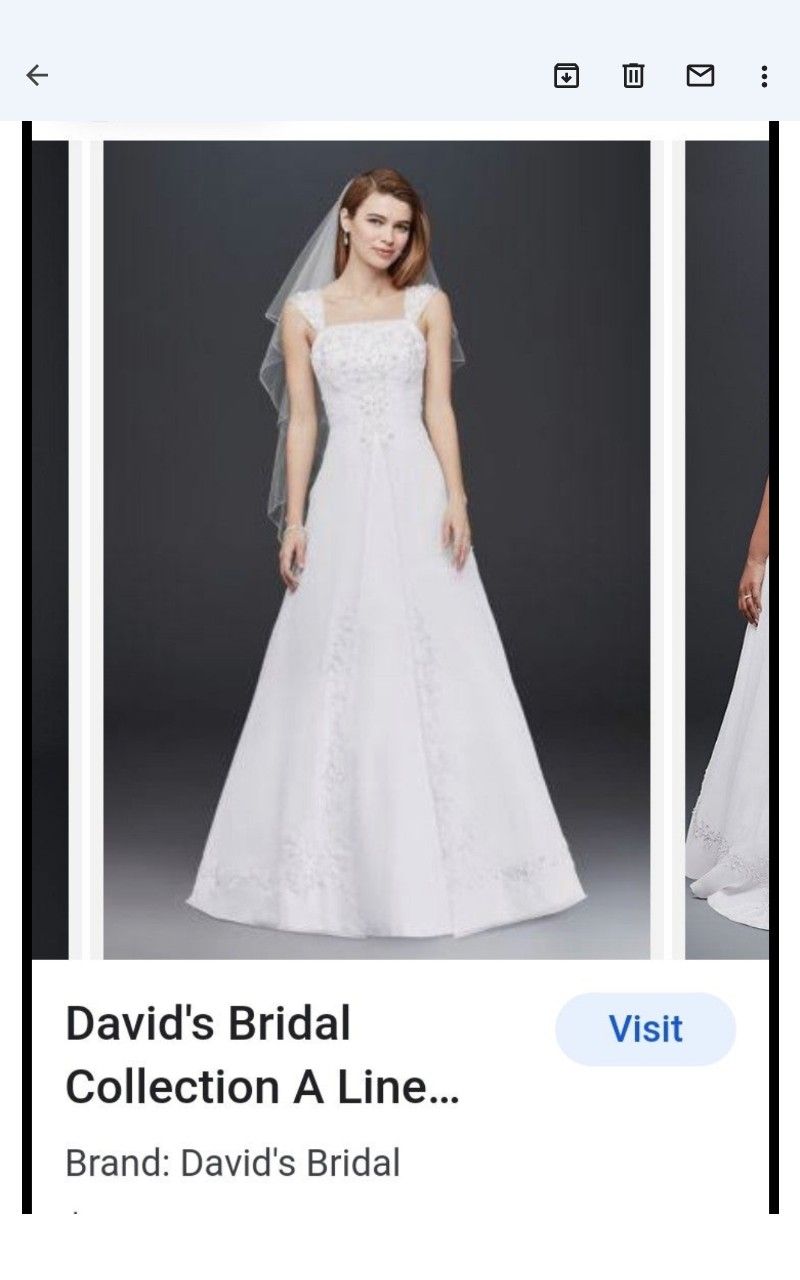The height and width of the screenshot is (1280, 800).
Task: Go back with the arrow icon
Action: (37, 75)
